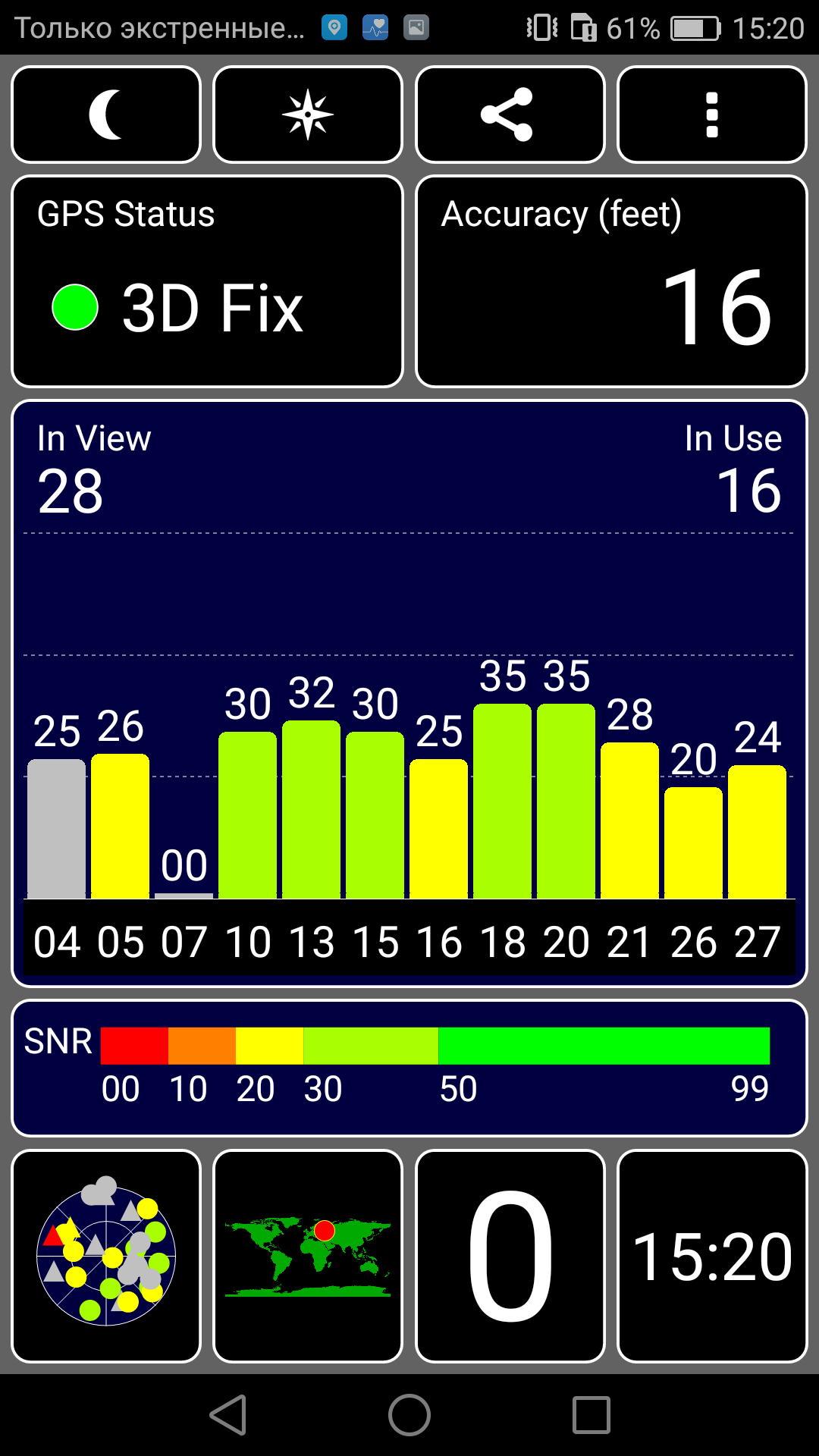819x1456 pixels.
Task: Share the GPS data
Action: coord(510,115)
